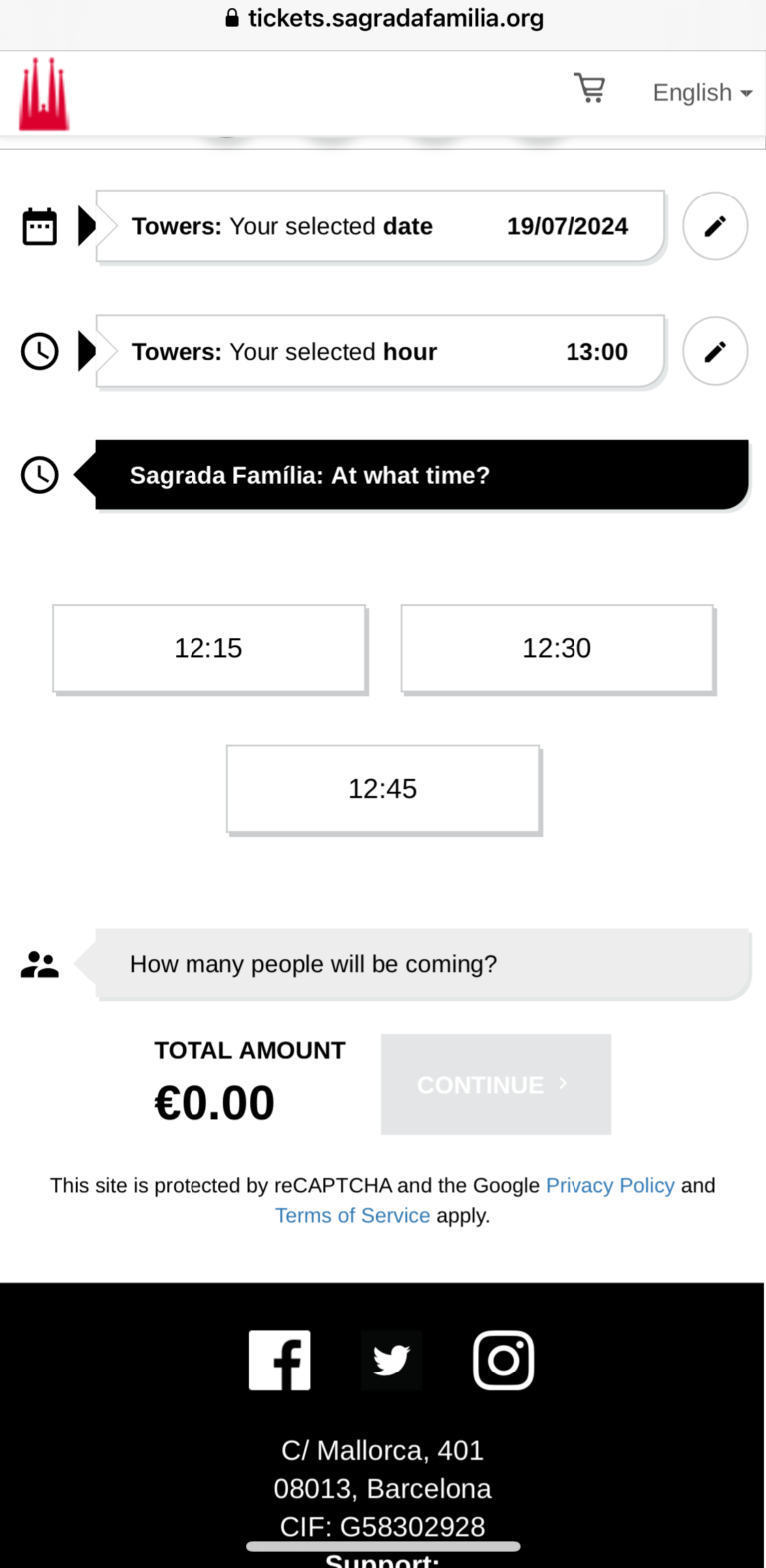Edit the selected Towers hour
The width and height of the screenshot is (766, 1568).
click(715, 351)
